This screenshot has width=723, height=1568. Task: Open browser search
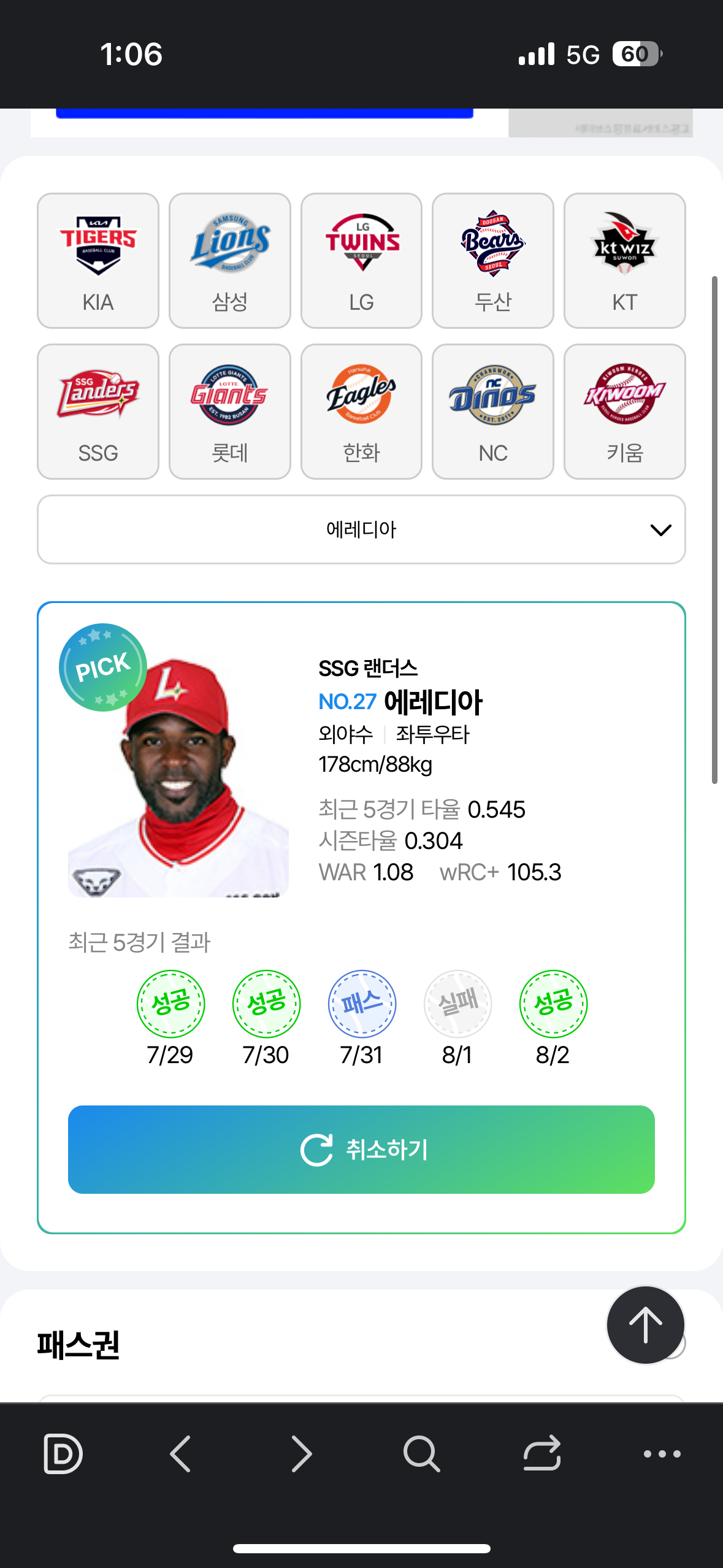pyautogui.click(x=422, y=1453)
